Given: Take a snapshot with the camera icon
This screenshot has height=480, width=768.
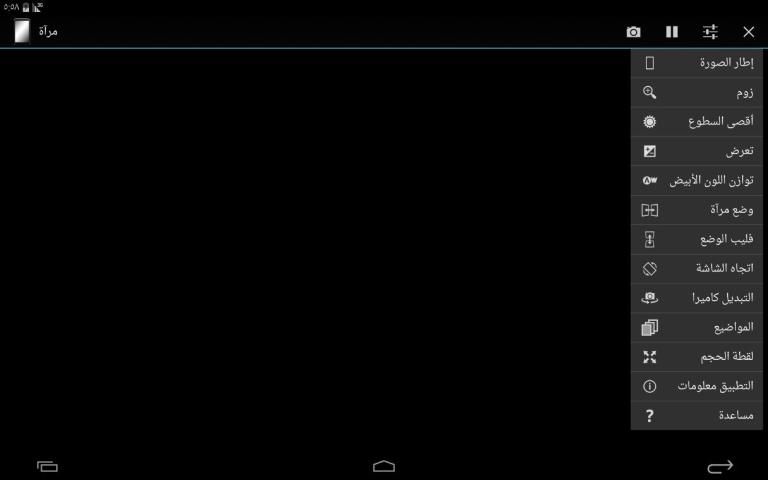Looking at the screenshot, I should click(x=633, y=32).
